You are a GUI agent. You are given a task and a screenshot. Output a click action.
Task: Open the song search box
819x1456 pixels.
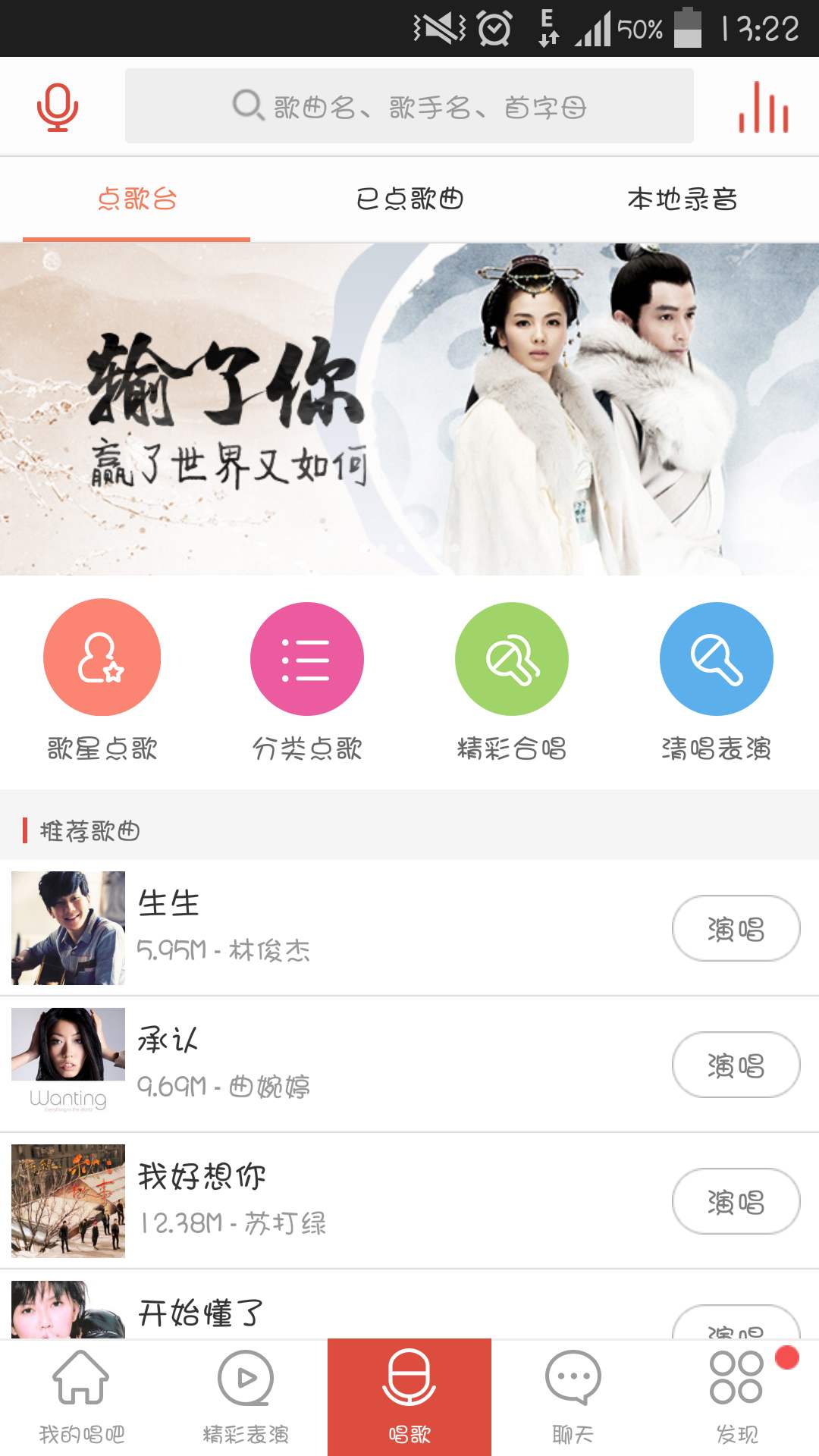[409, 106]
